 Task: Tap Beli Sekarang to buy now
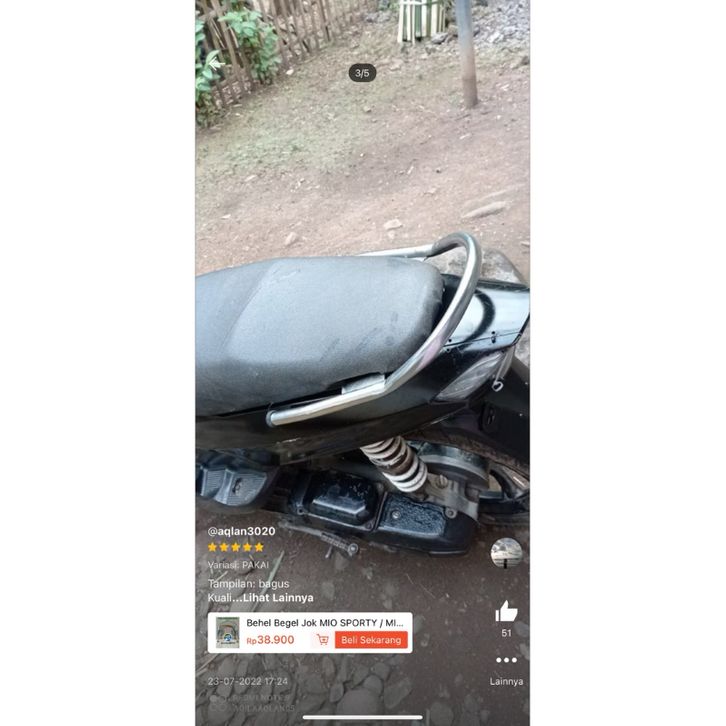[371, 640]
